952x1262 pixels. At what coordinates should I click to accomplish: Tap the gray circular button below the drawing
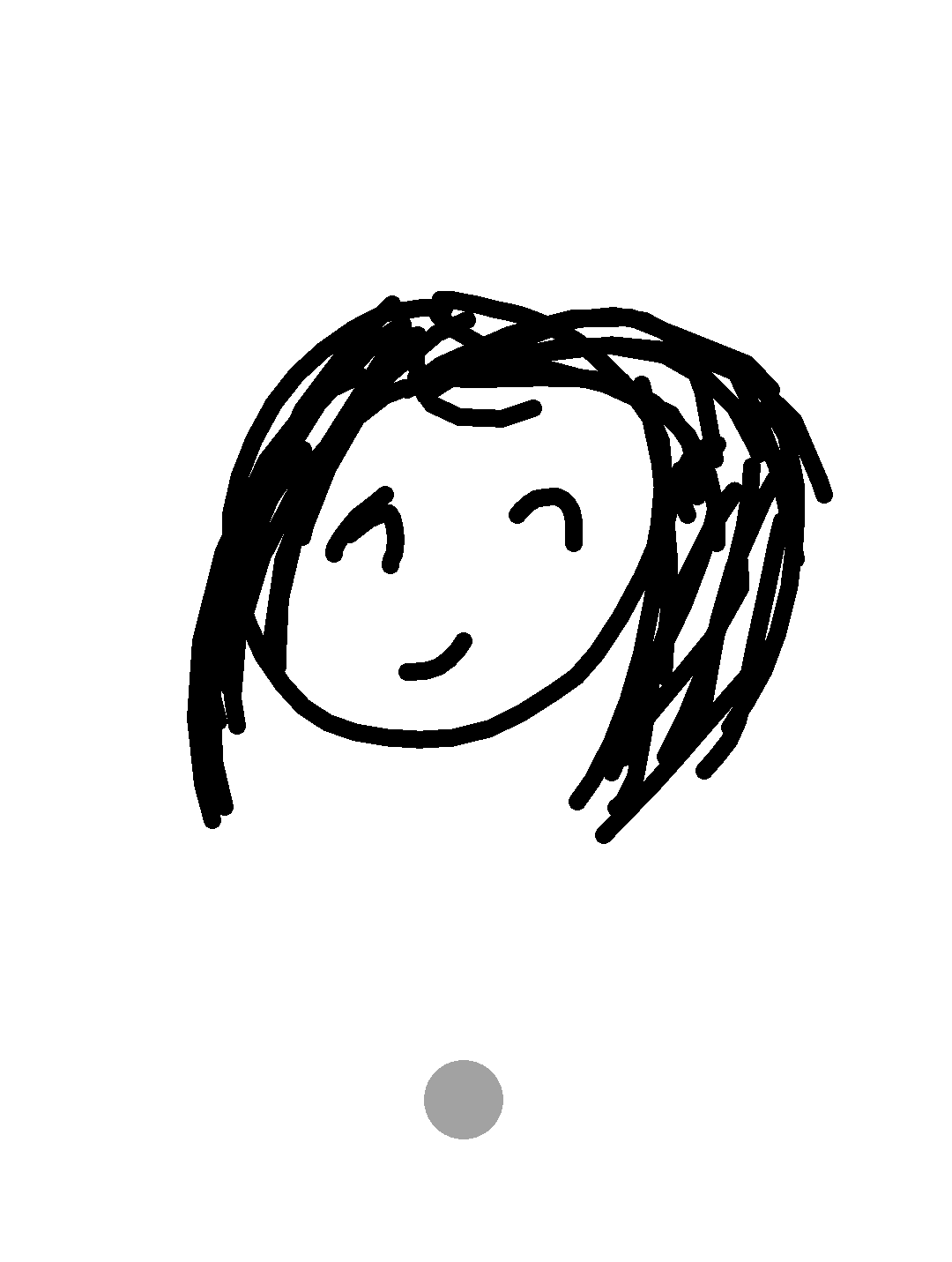pos(464,1099)
